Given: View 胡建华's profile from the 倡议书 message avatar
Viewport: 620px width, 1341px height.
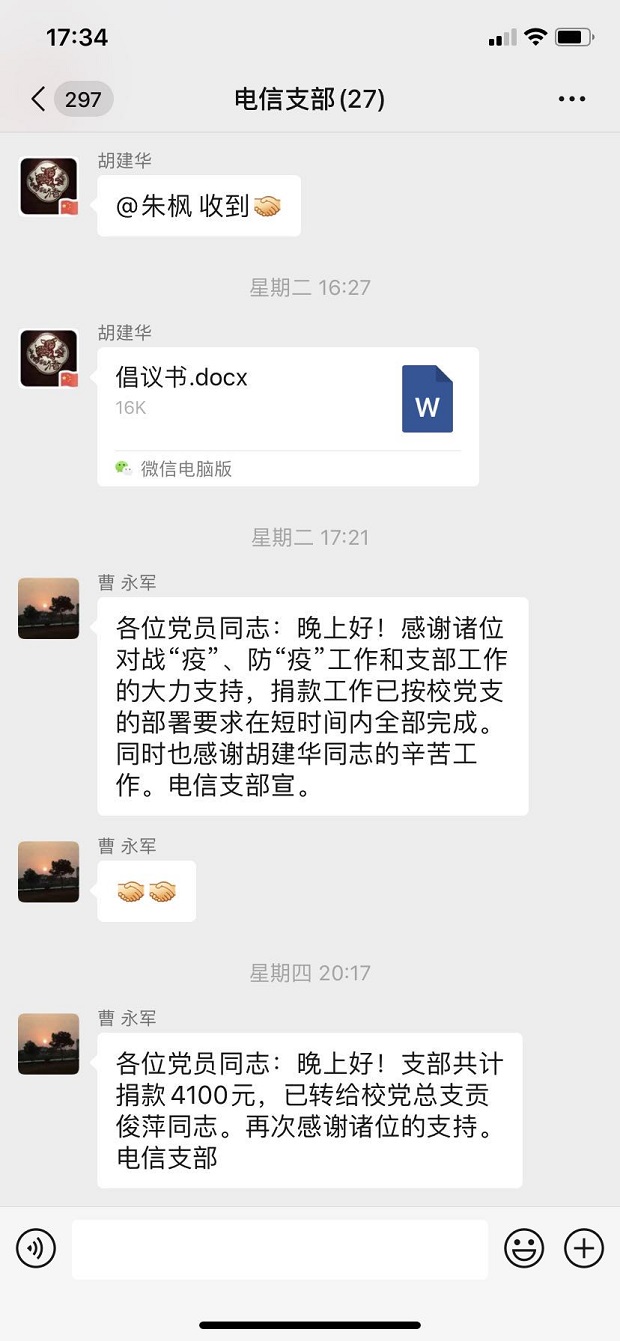Looking at the screenshot, I should point(49,359).
